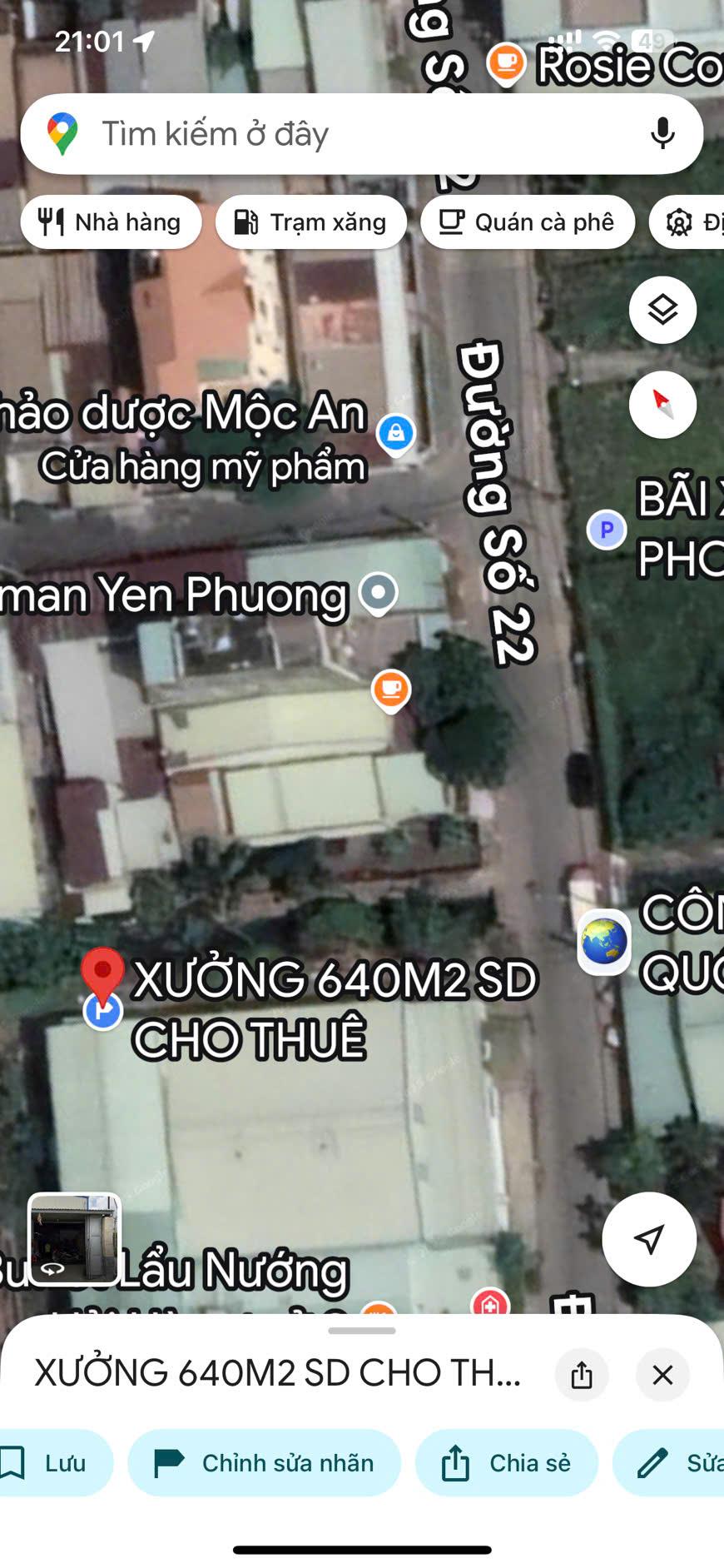This screenshot has width=724, height=1568.
Task: Expand the place details sheet handle
Action: (362, 1331)
